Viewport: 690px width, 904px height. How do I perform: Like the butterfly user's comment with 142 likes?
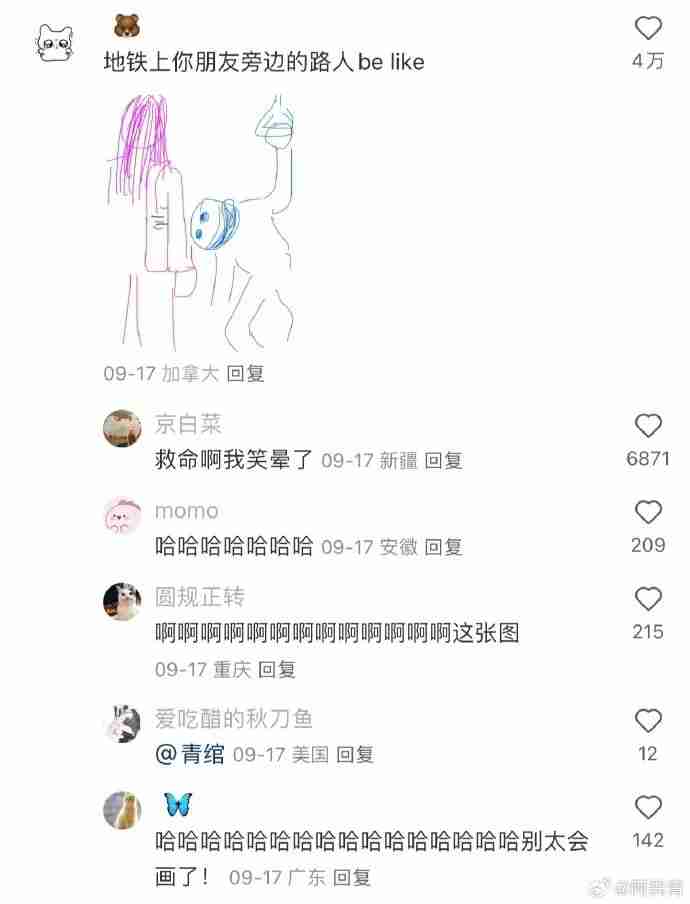tap(649, 806)
